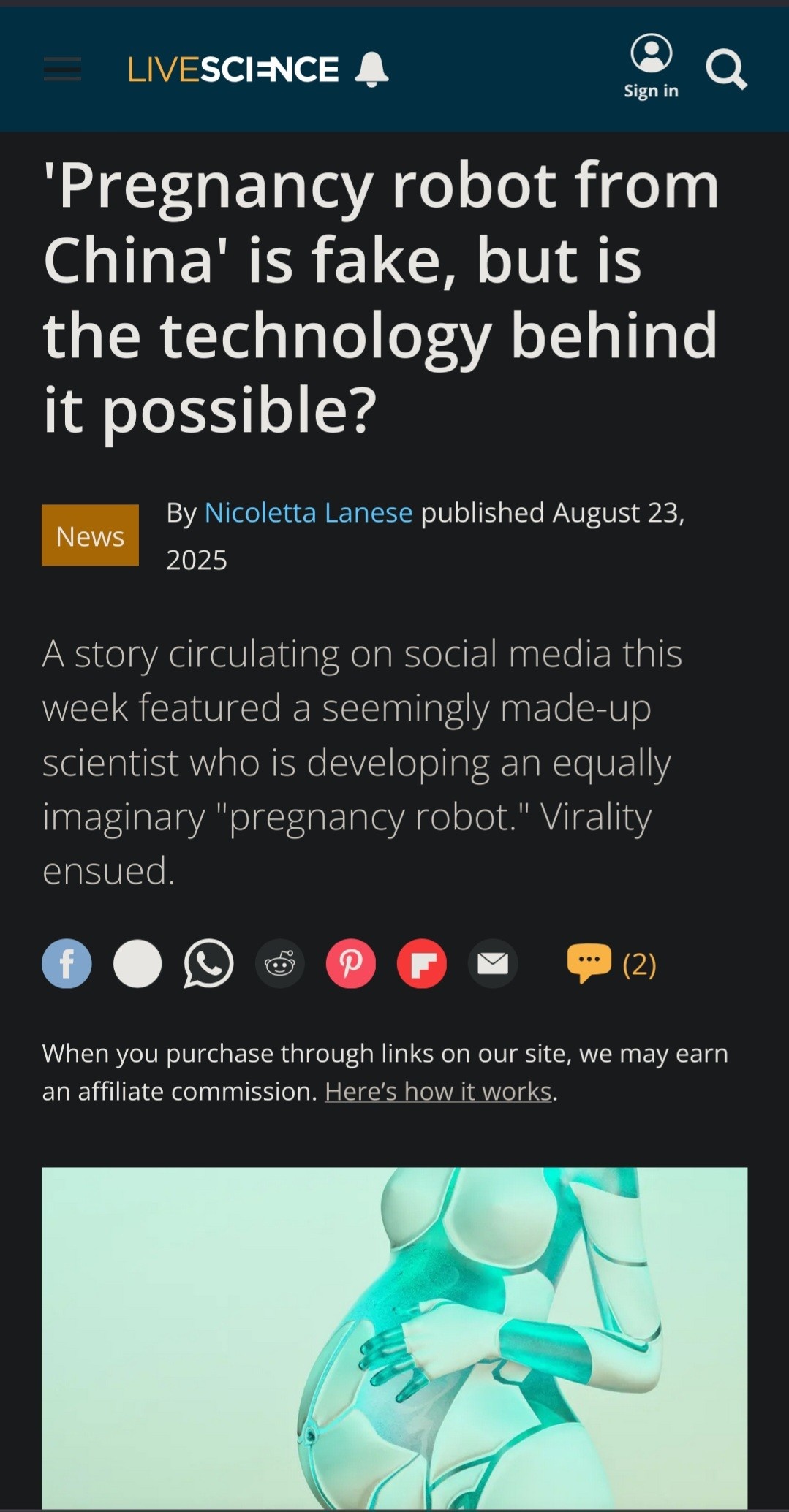Open the "Here's how it works" link

click(438, 1091)
